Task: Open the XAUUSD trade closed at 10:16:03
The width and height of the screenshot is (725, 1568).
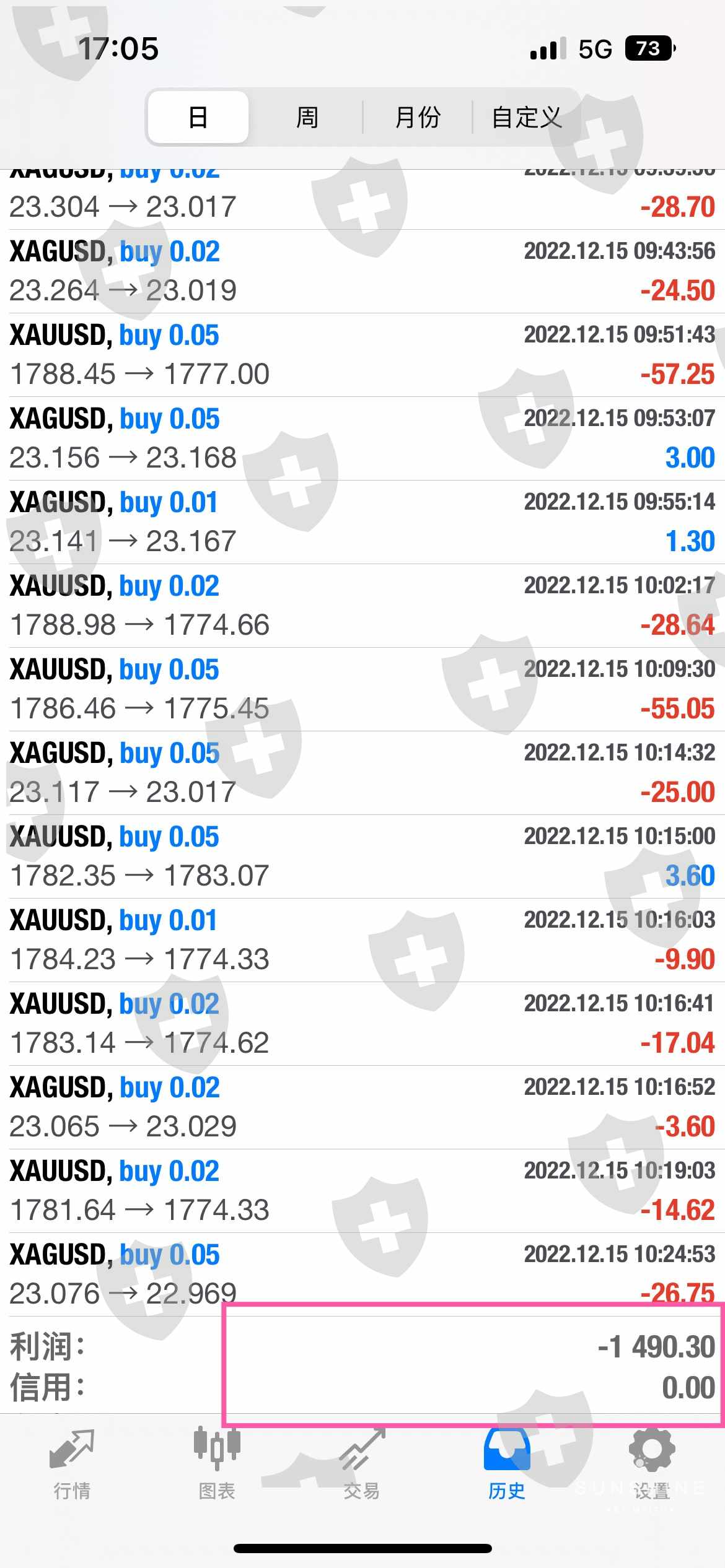Action: point(362,940)
